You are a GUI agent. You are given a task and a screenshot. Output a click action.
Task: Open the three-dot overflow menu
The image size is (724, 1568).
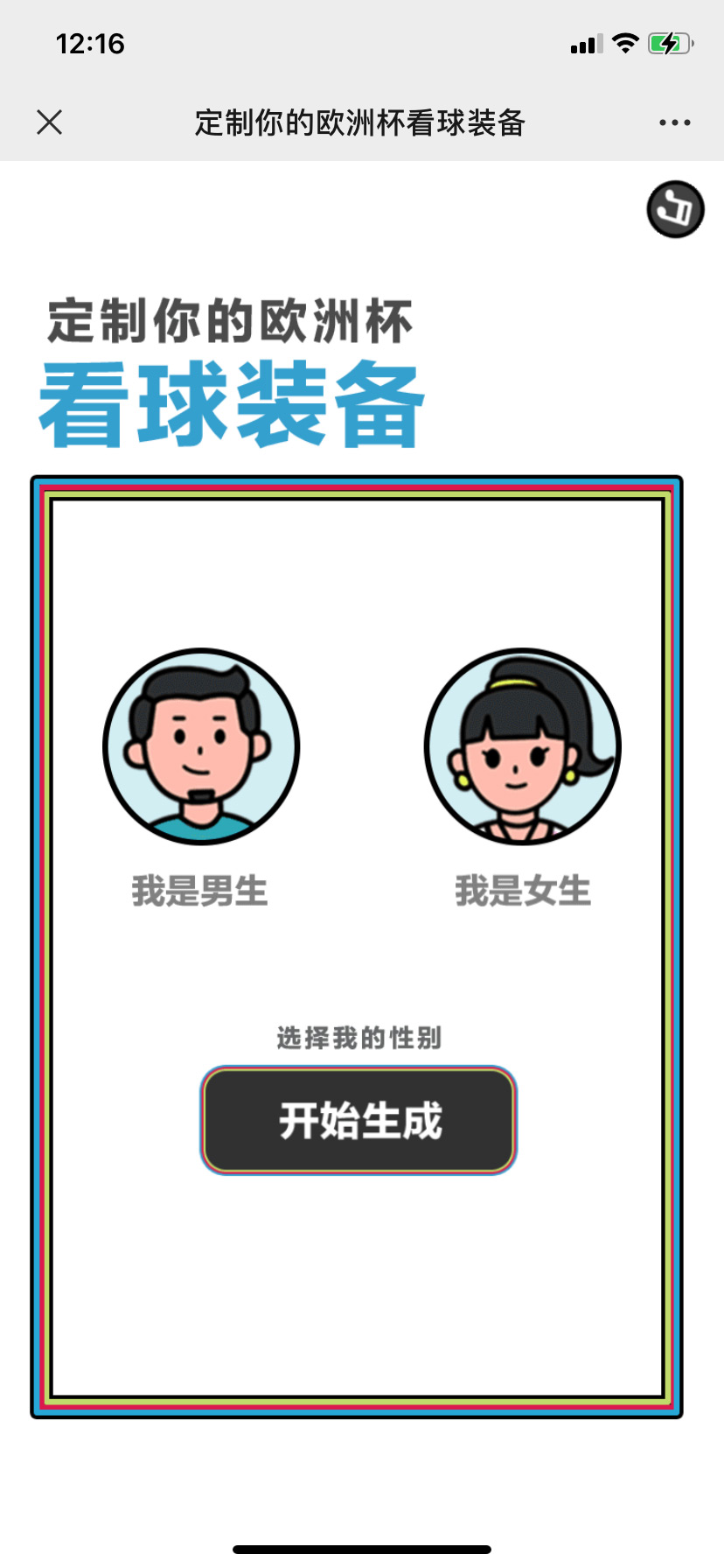tap(674, 122)
